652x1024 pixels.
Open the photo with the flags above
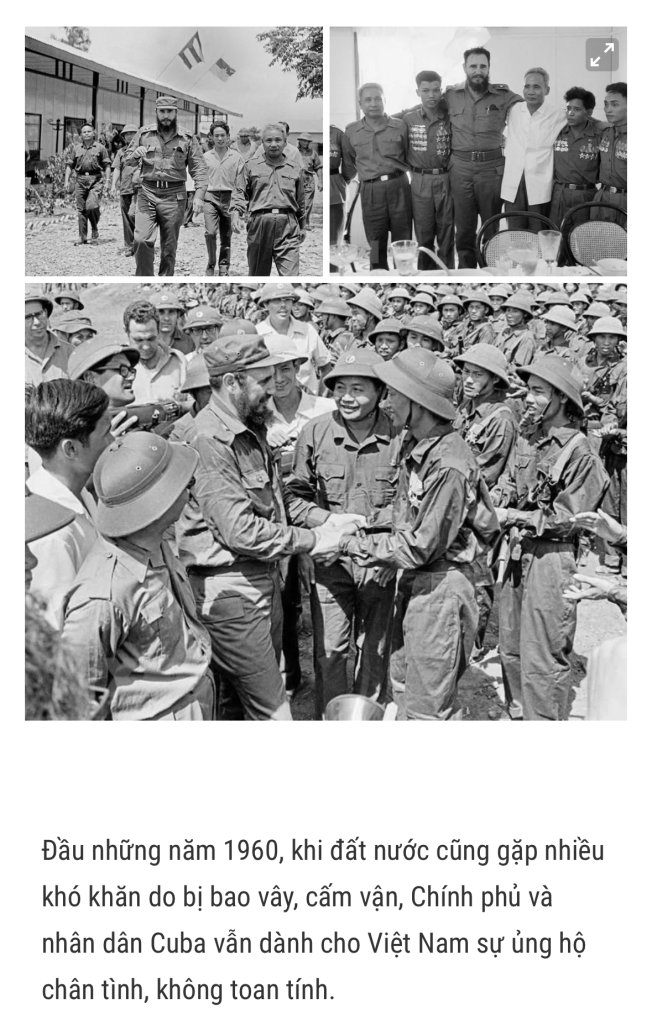pos(174,152)
